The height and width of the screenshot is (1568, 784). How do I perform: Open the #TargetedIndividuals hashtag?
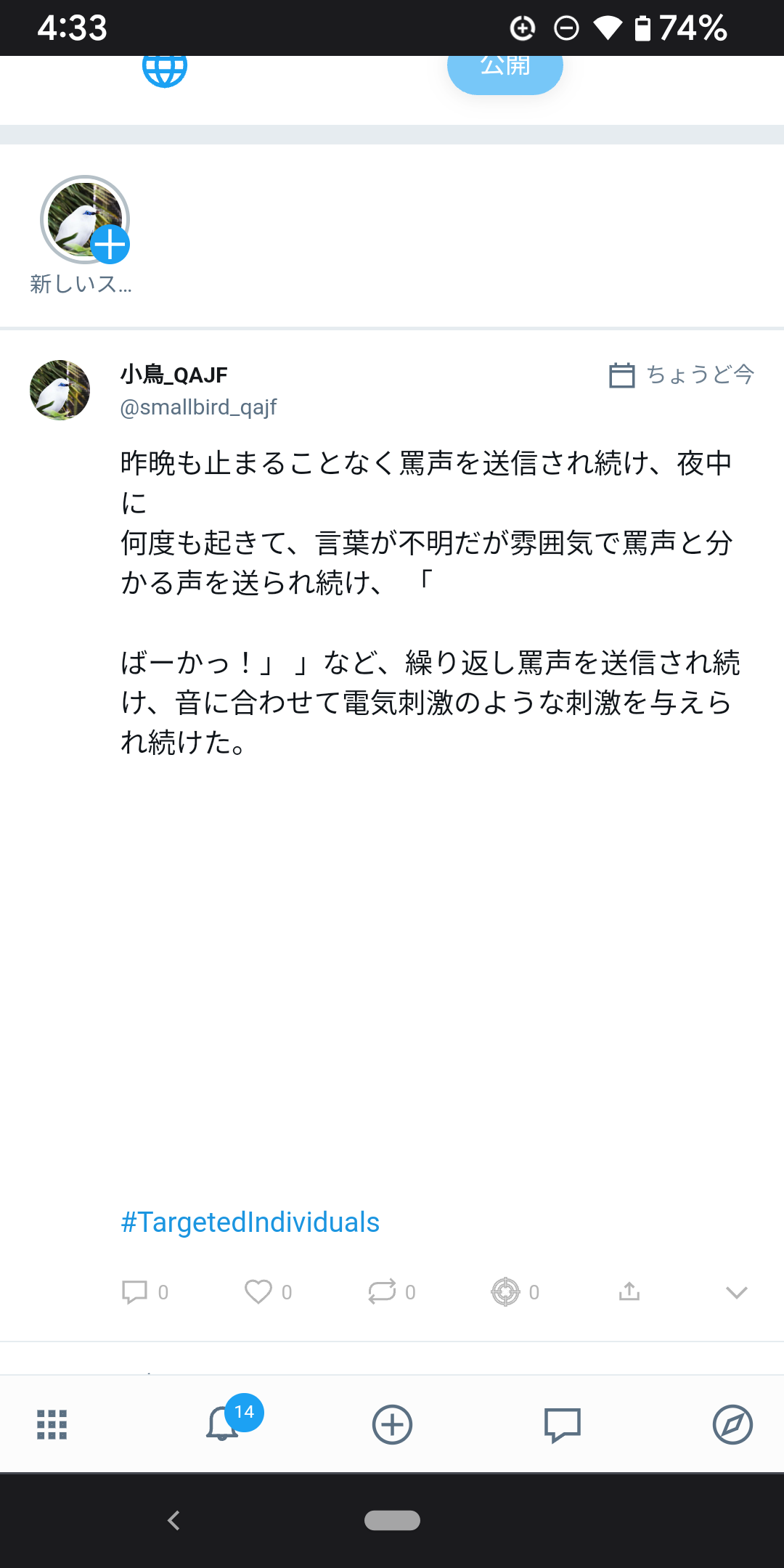pyautogui.click(x=250, y=1222)
